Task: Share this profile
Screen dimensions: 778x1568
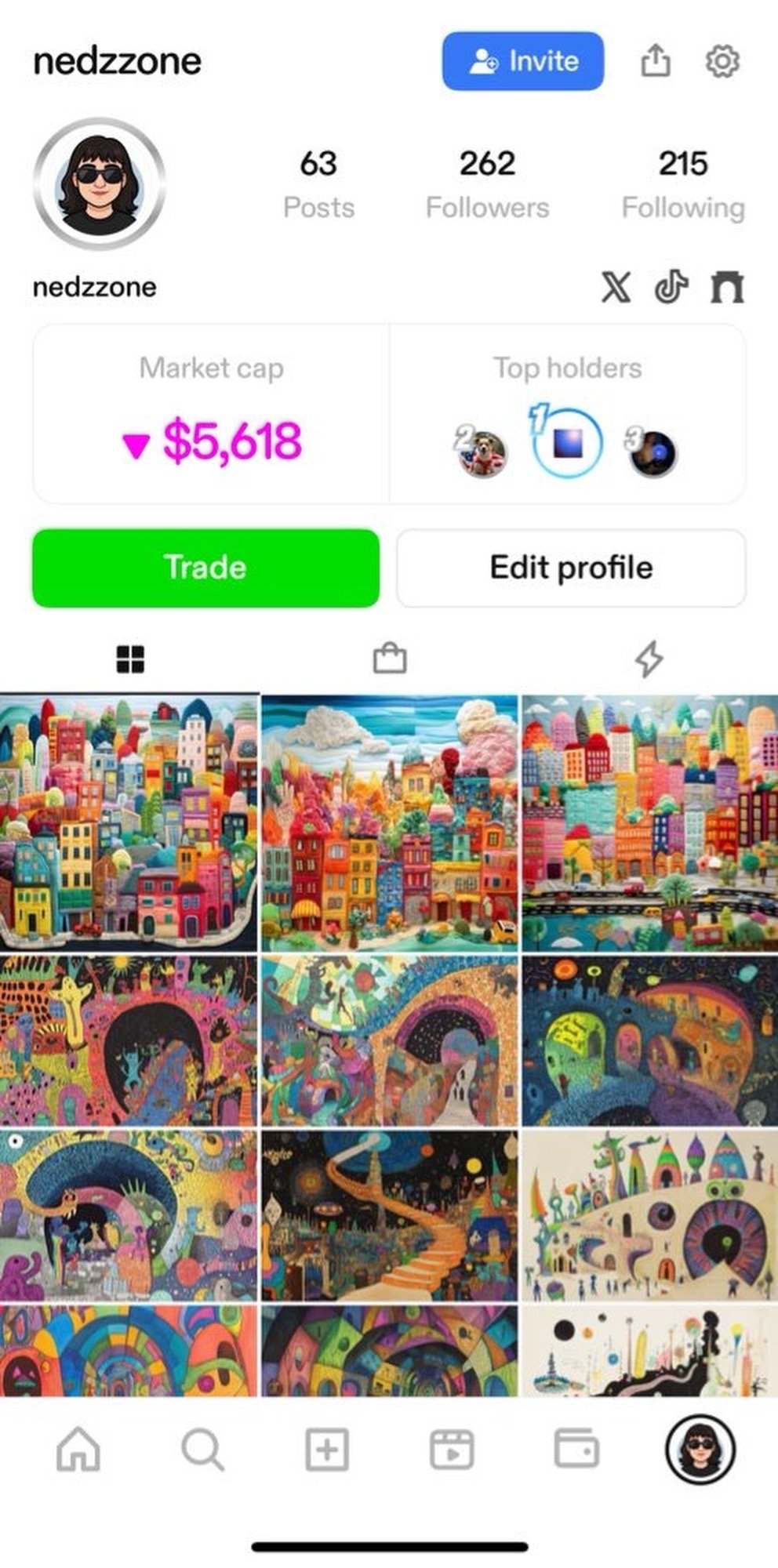Action: [656, 60]
